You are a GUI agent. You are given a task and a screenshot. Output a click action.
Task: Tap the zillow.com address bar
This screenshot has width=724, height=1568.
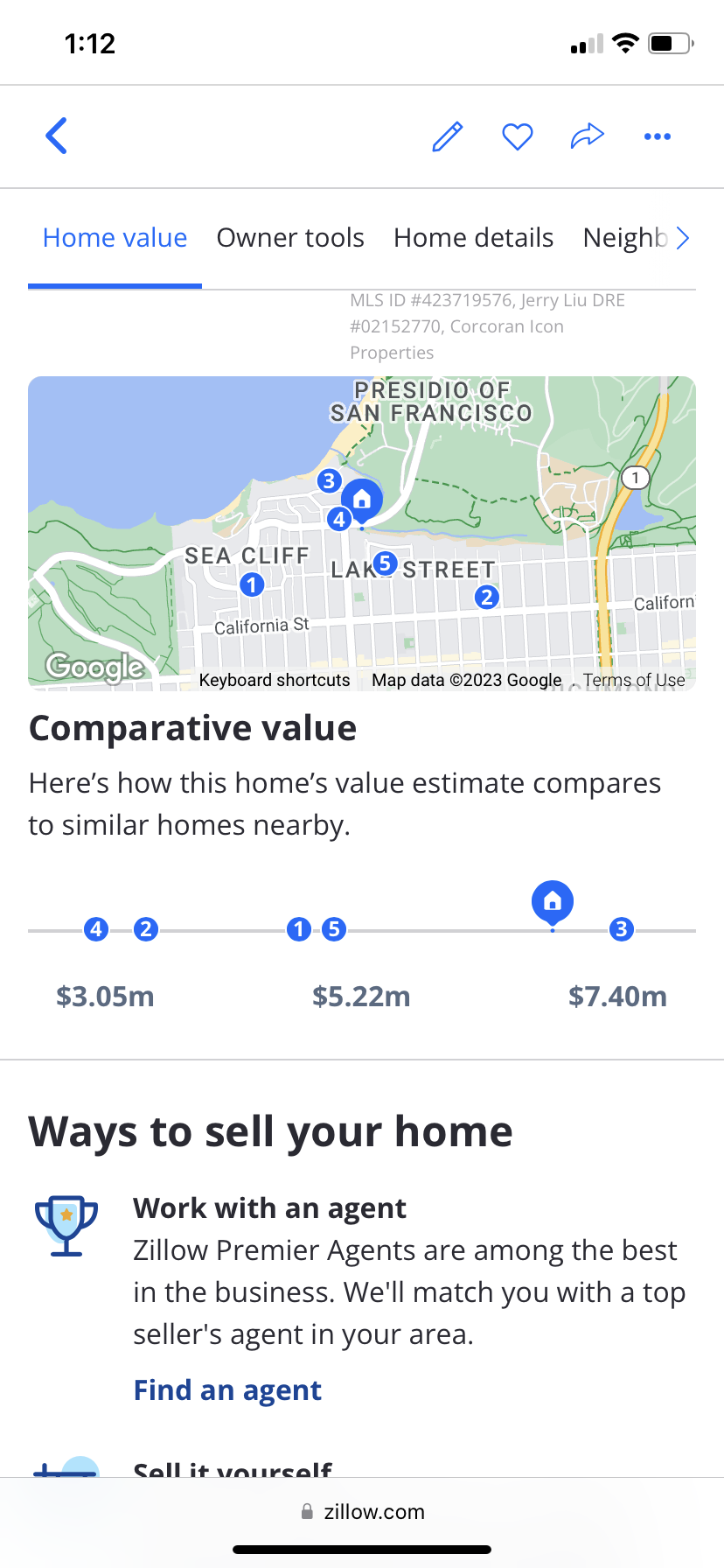tap(362, 1512)
